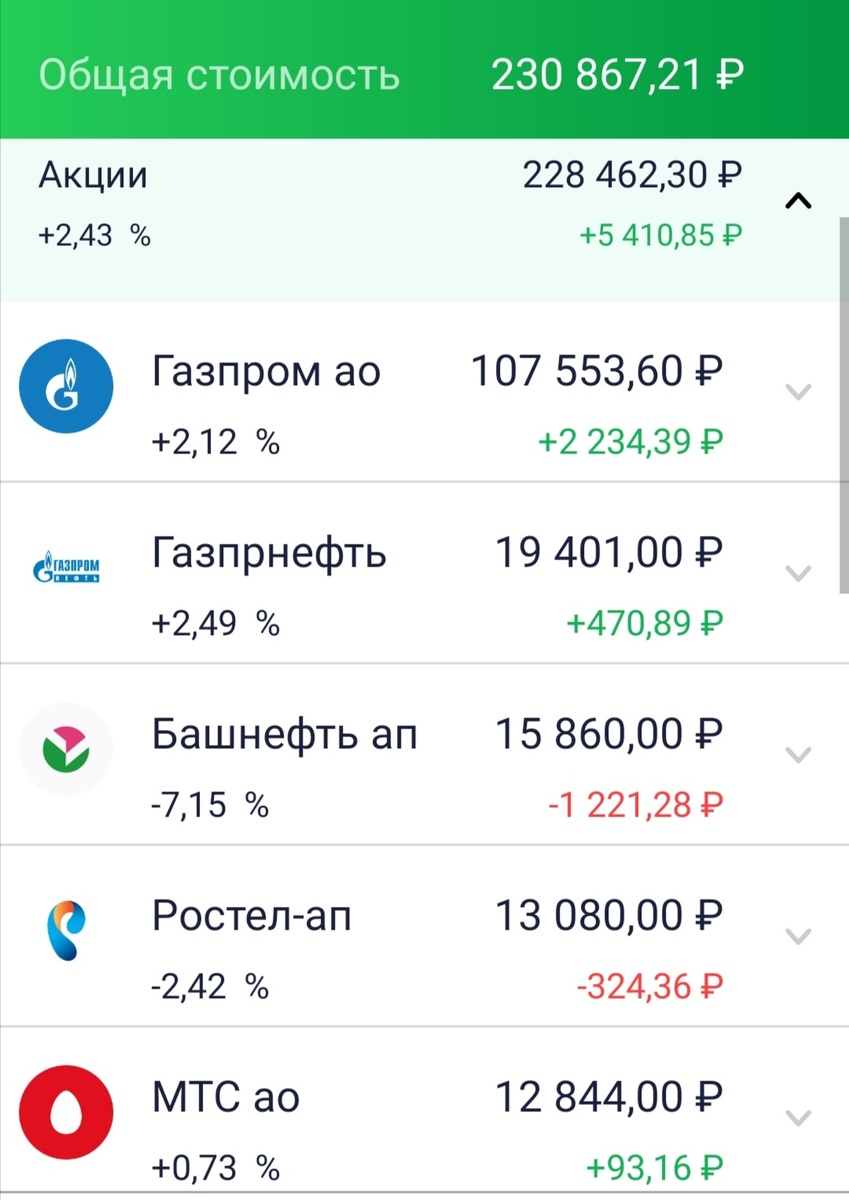The image size is (849, 1200).
Task: Expand details for Ростел-ап holding
Action: [798, 937]
